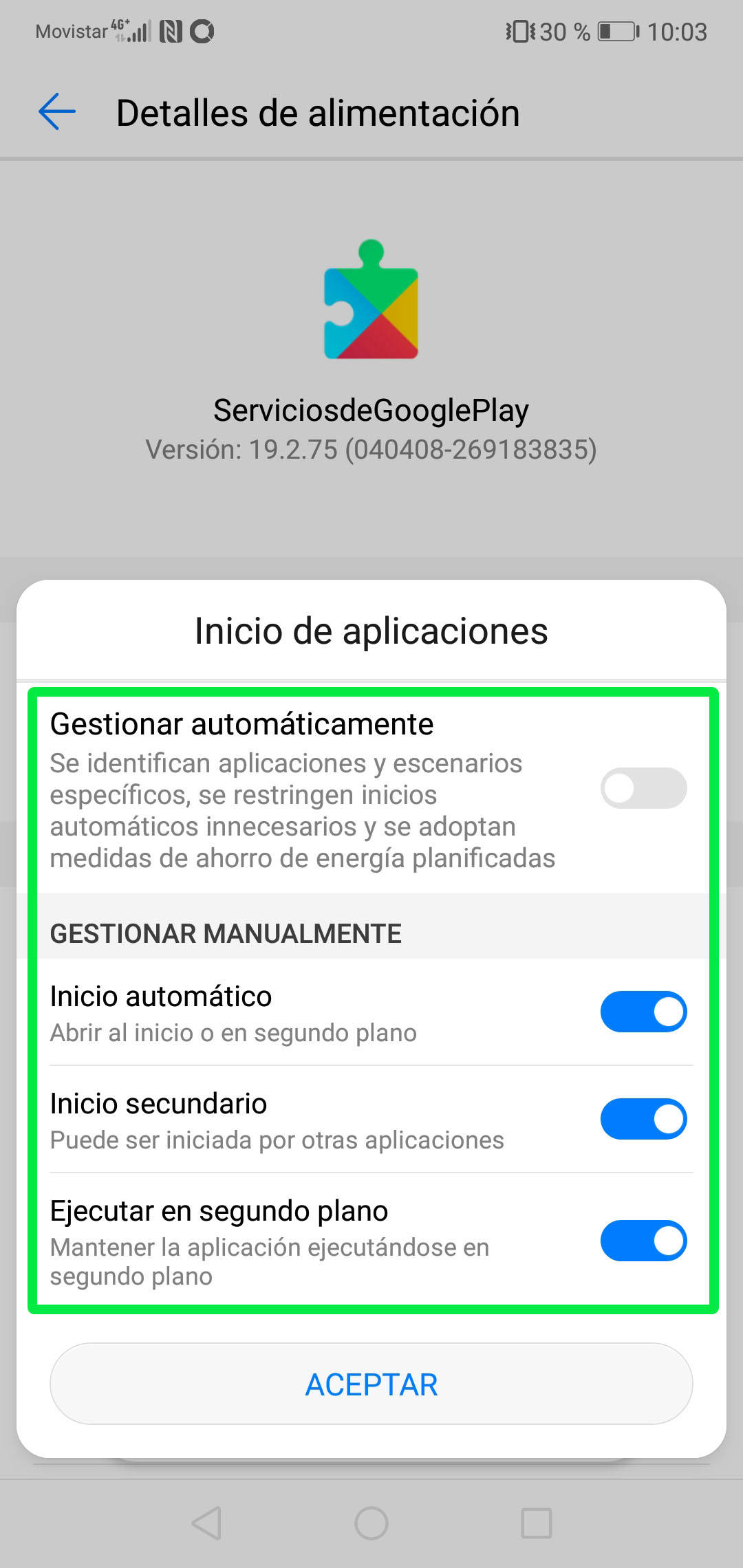The image size is (743, 1568).
Task: Enable the Gestionar automáticamente switch
Action: [x=643, y=788]
